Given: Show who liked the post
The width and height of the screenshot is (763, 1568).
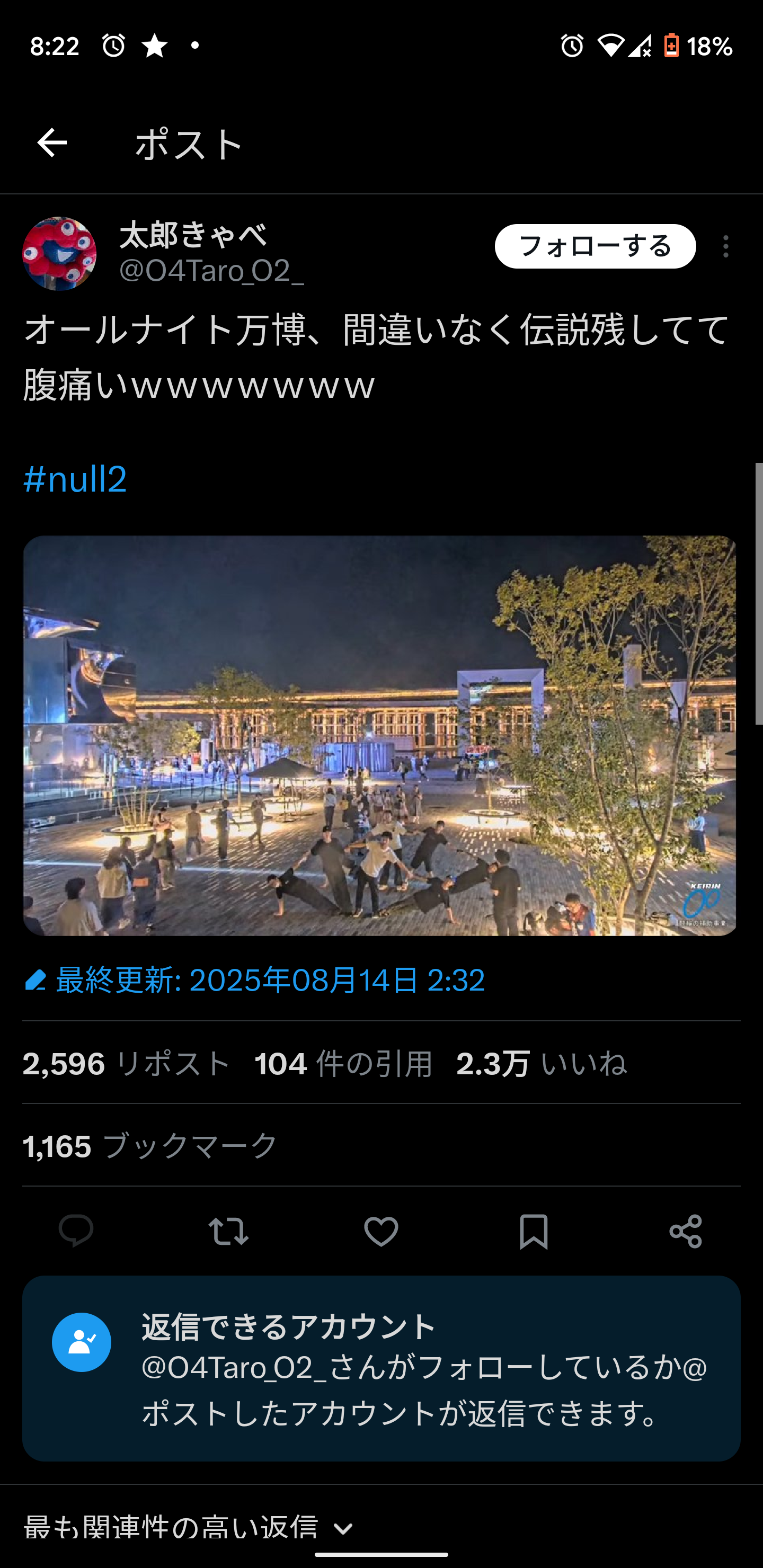Looking at the screenshot, I should [x=541, y=1063].
